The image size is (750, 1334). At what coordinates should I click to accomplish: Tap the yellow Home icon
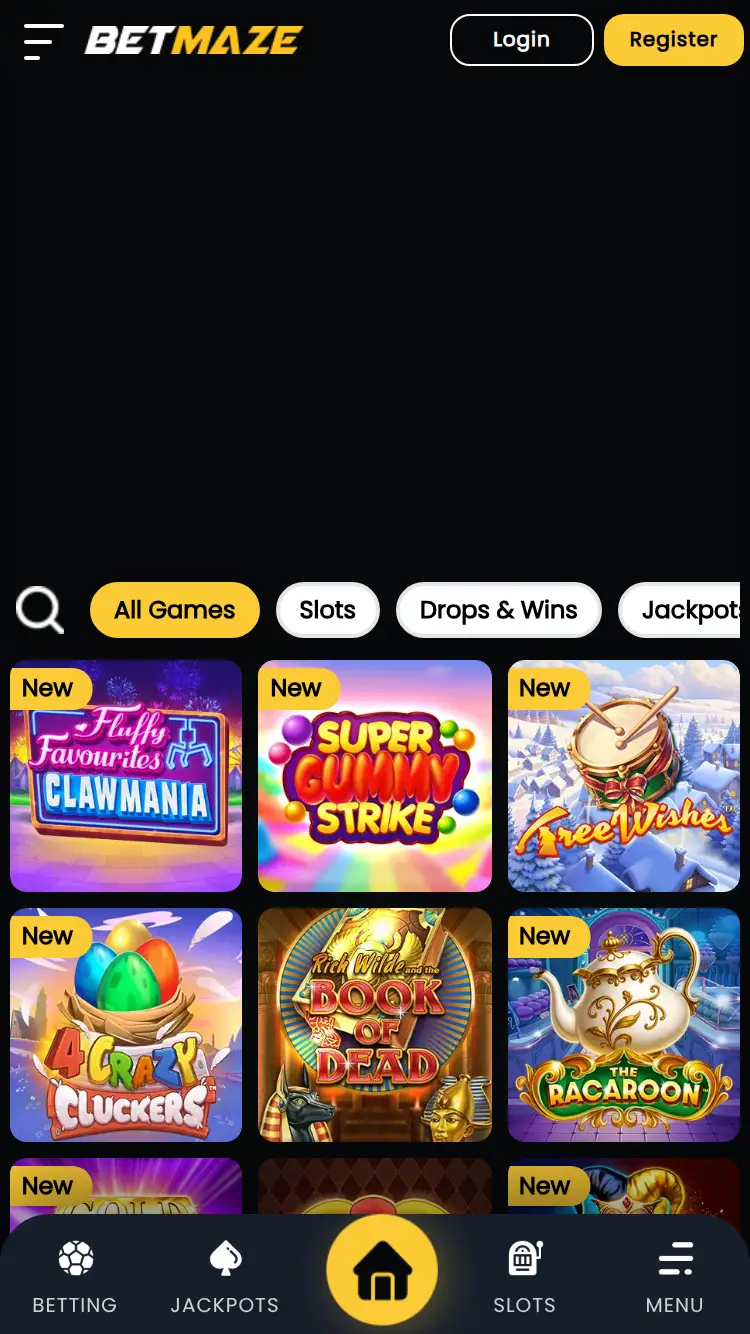coord(381,1268)
